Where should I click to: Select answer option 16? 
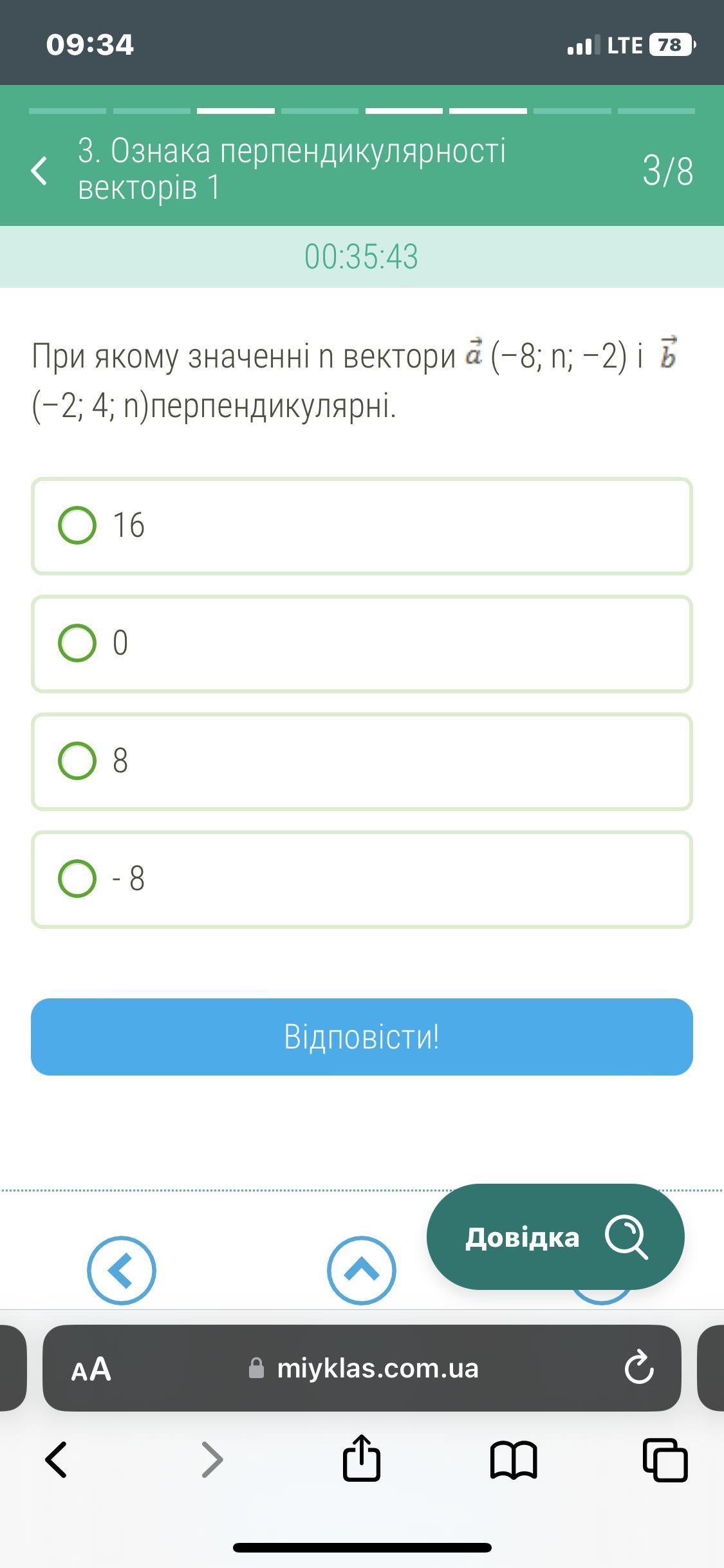[362, 526]
